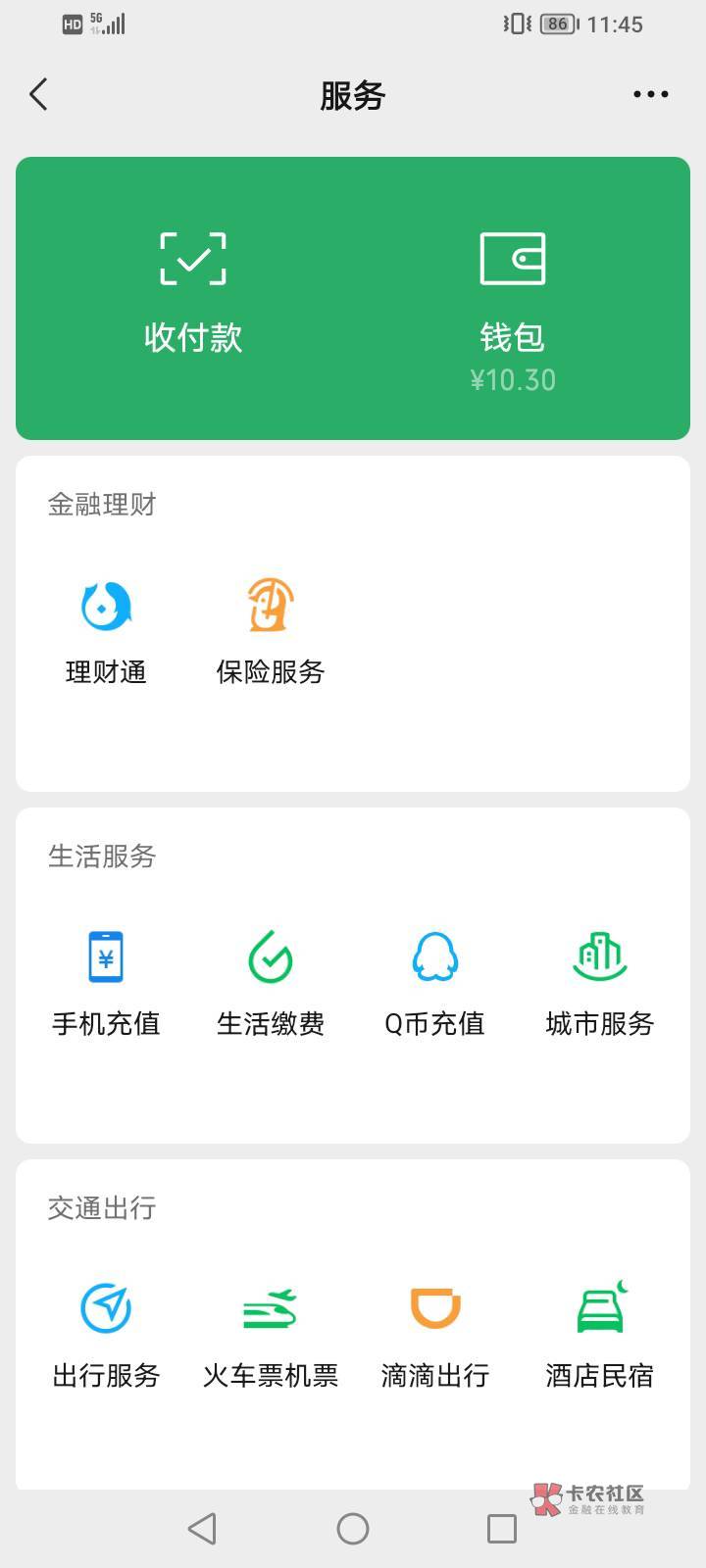Viewport: 706px width, 1568px height.
Task: Tap the system home button
Action: 353,1529
